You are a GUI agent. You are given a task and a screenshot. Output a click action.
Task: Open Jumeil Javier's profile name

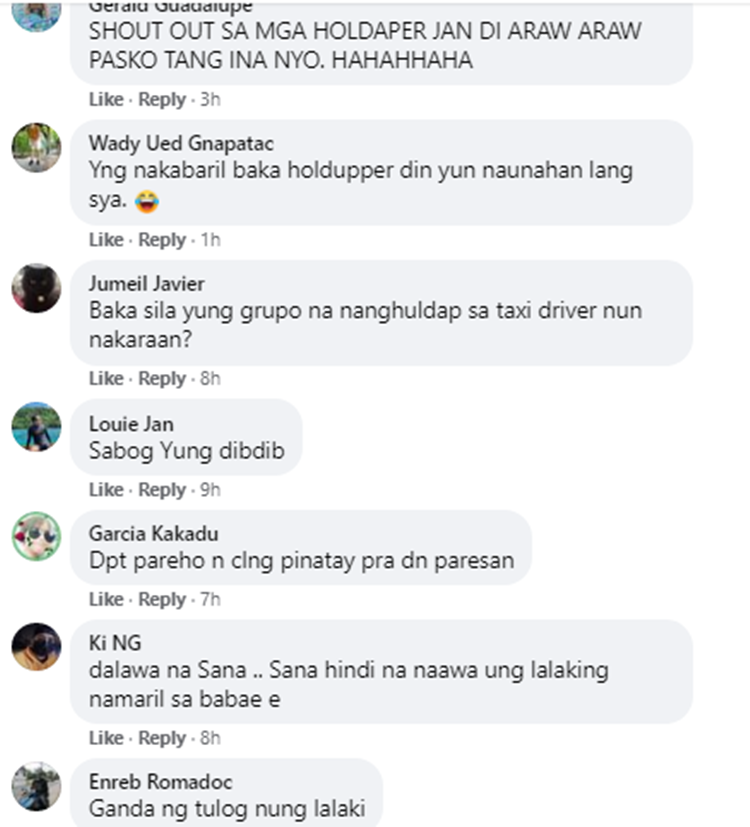(x=146, y=284)
